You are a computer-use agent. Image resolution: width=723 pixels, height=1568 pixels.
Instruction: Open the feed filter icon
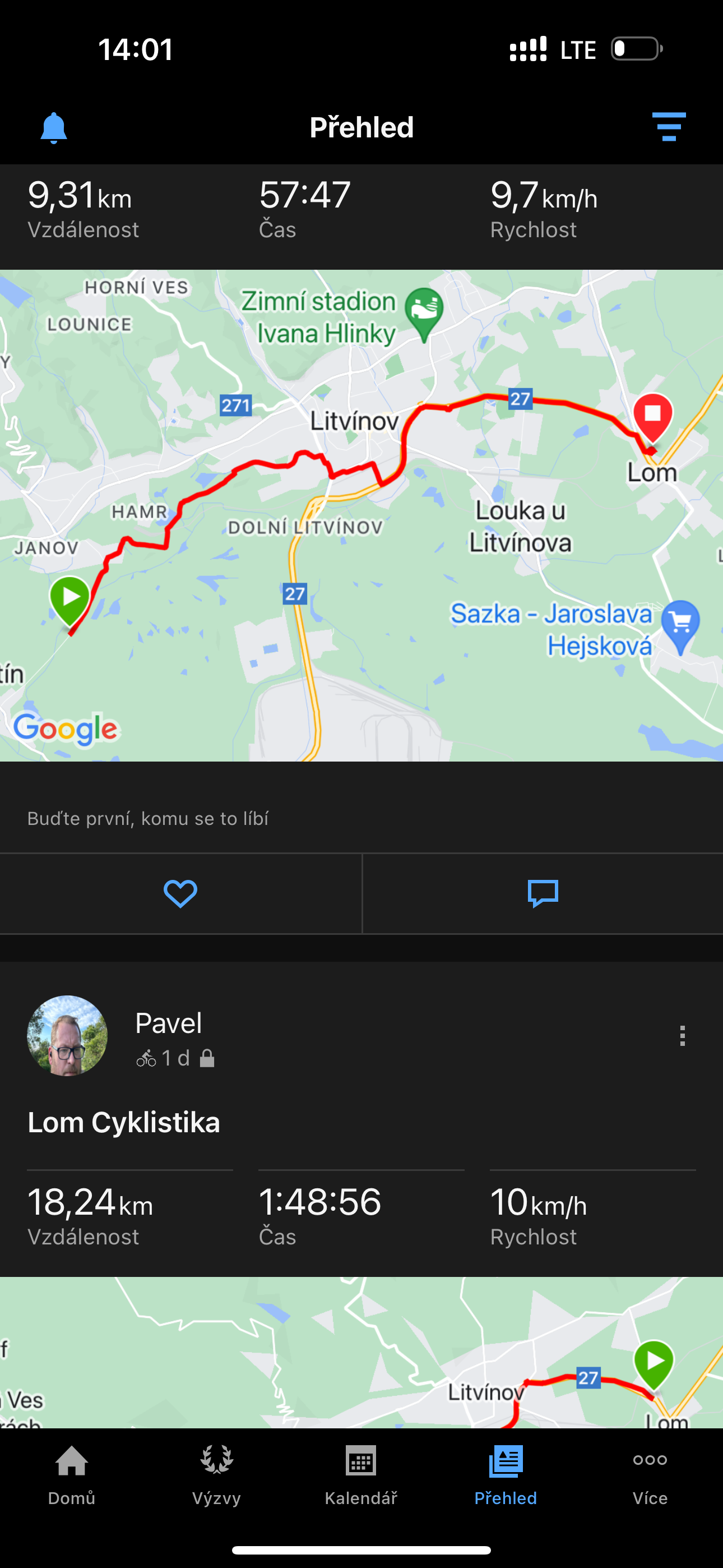[669, 127]
